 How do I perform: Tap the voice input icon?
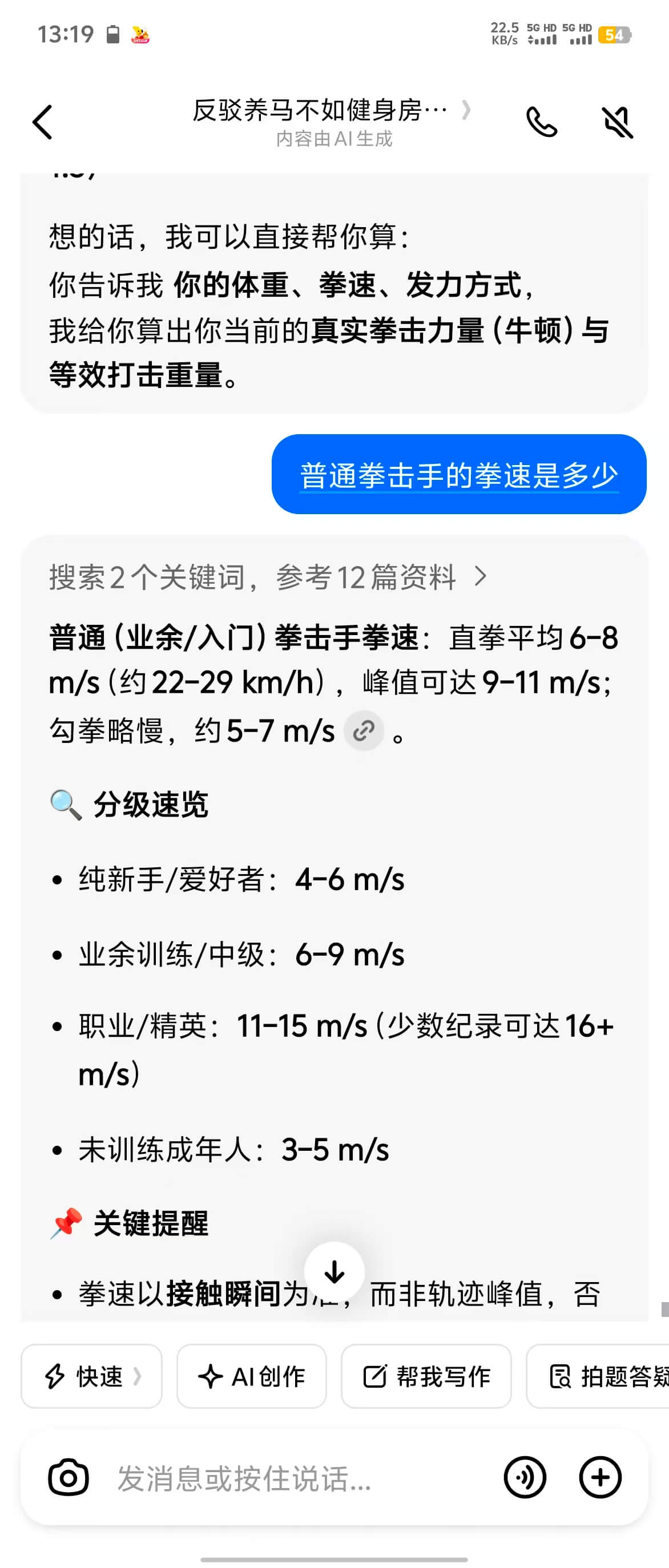pyautogui.click(x=525, y=1477)
